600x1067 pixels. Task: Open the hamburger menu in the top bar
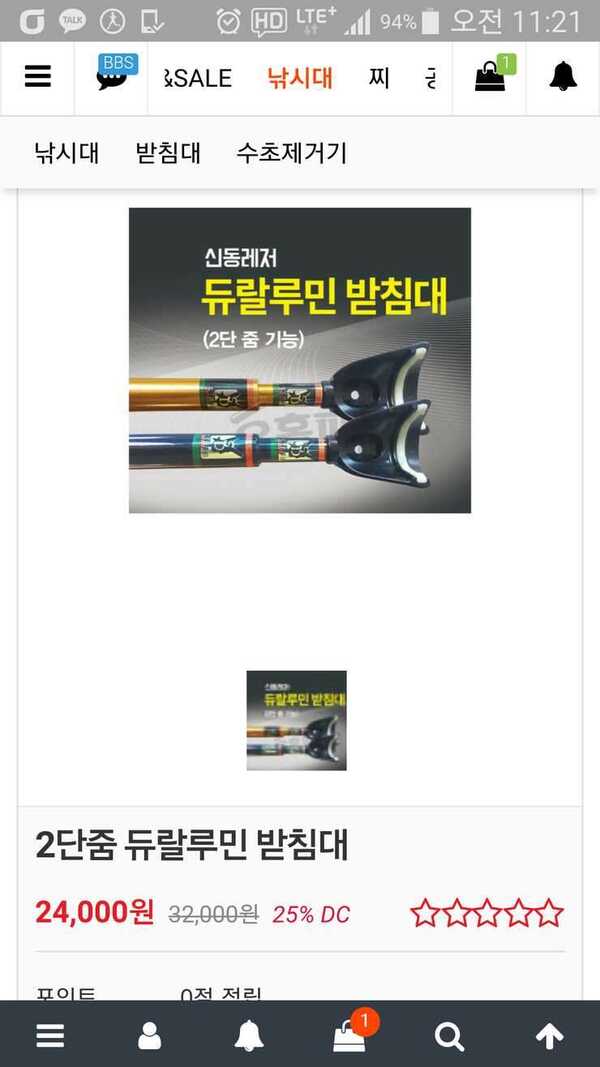[37, 77]
